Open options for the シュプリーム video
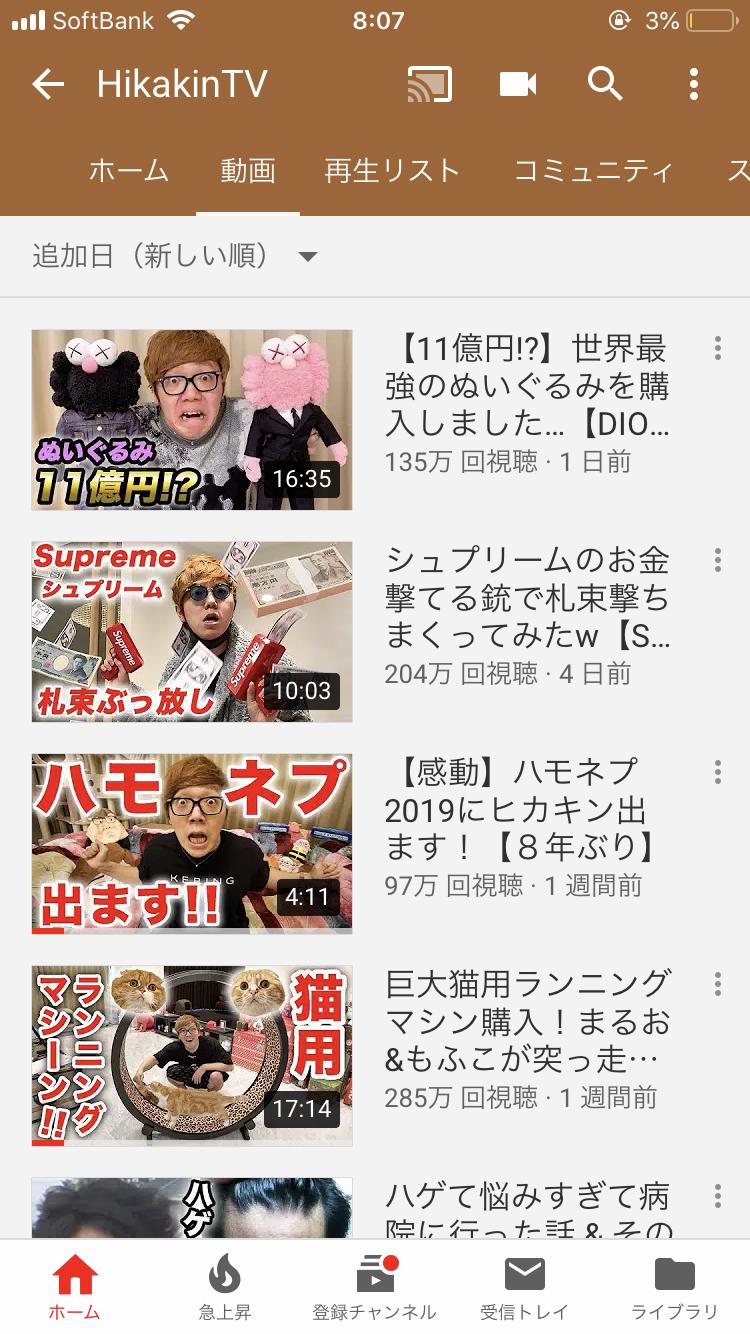Image resolution: width=750 pixels, height=1334 pixels. click(717, 560)
